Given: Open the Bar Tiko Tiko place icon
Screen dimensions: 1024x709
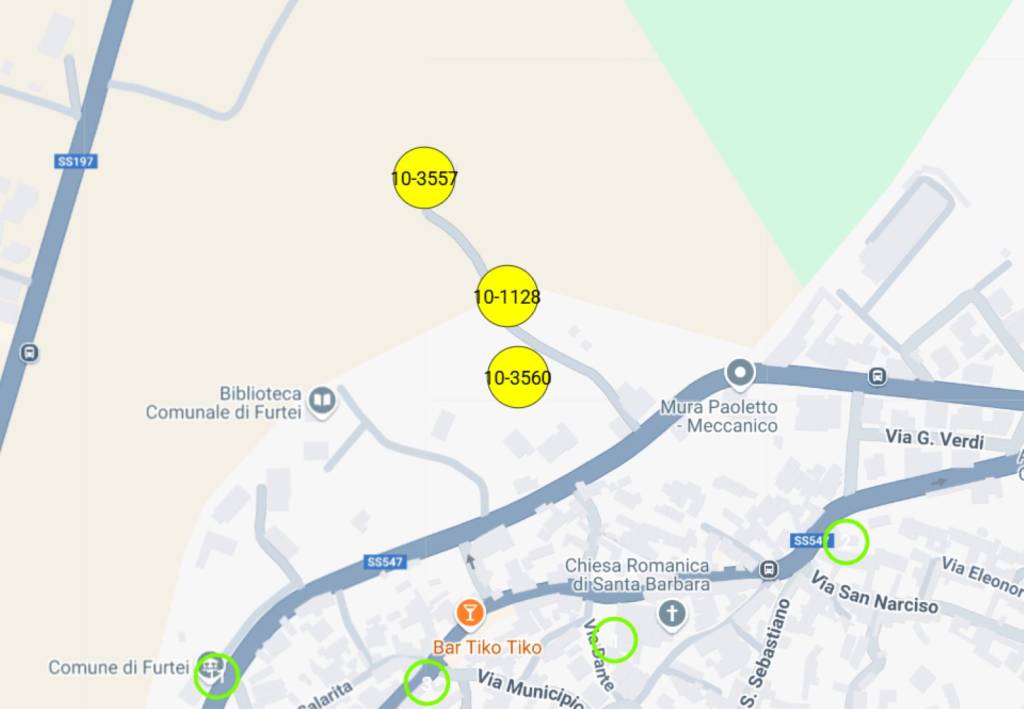Looking at the screenshot, I should click(x=469, y=612).
